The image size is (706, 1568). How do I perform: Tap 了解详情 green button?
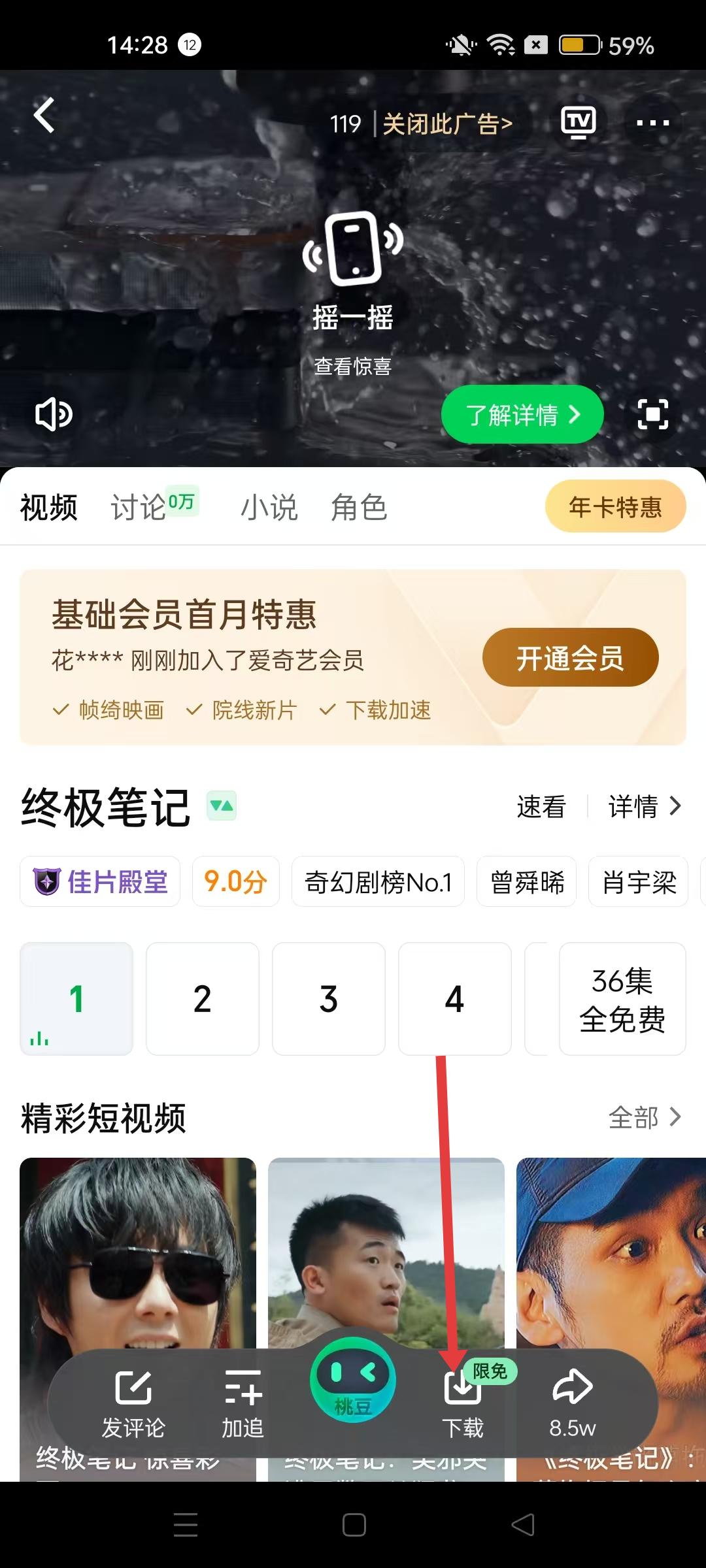click(x=522, y=414)
